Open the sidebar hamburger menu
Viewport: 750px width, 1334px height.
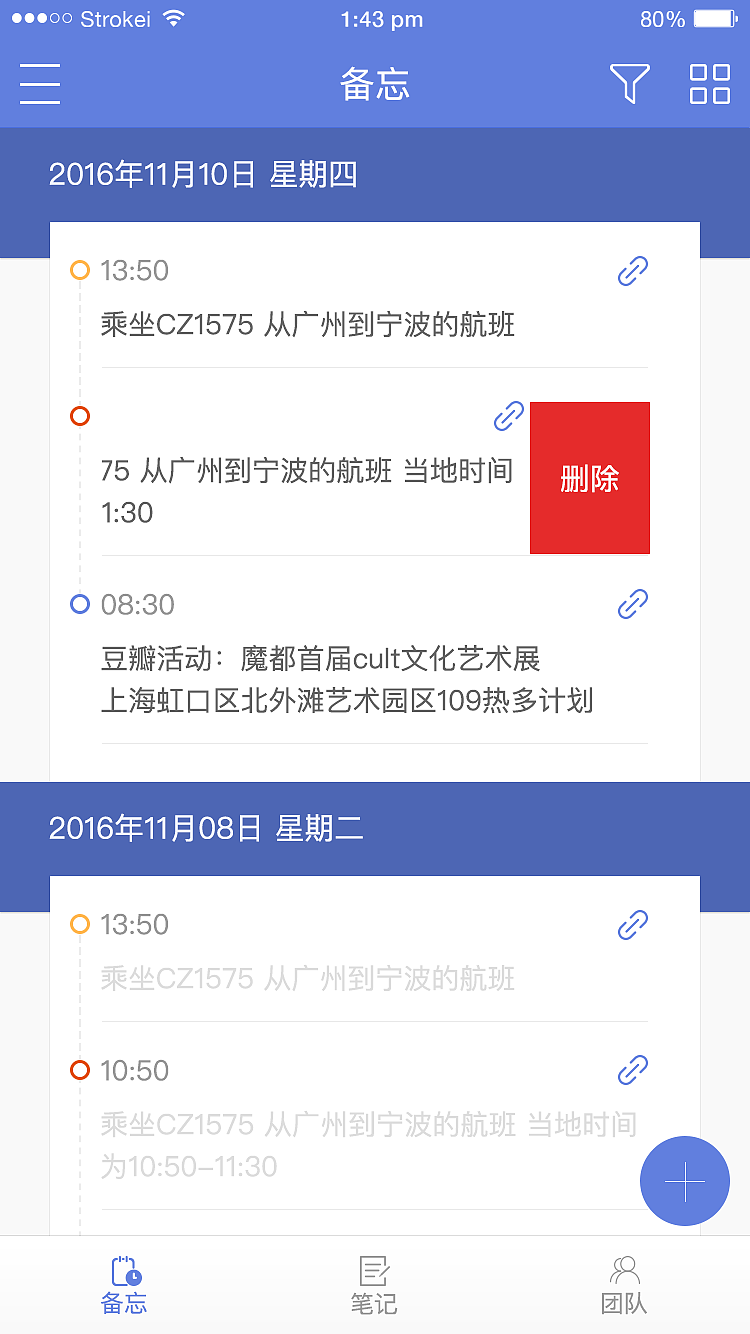point(39,84)
